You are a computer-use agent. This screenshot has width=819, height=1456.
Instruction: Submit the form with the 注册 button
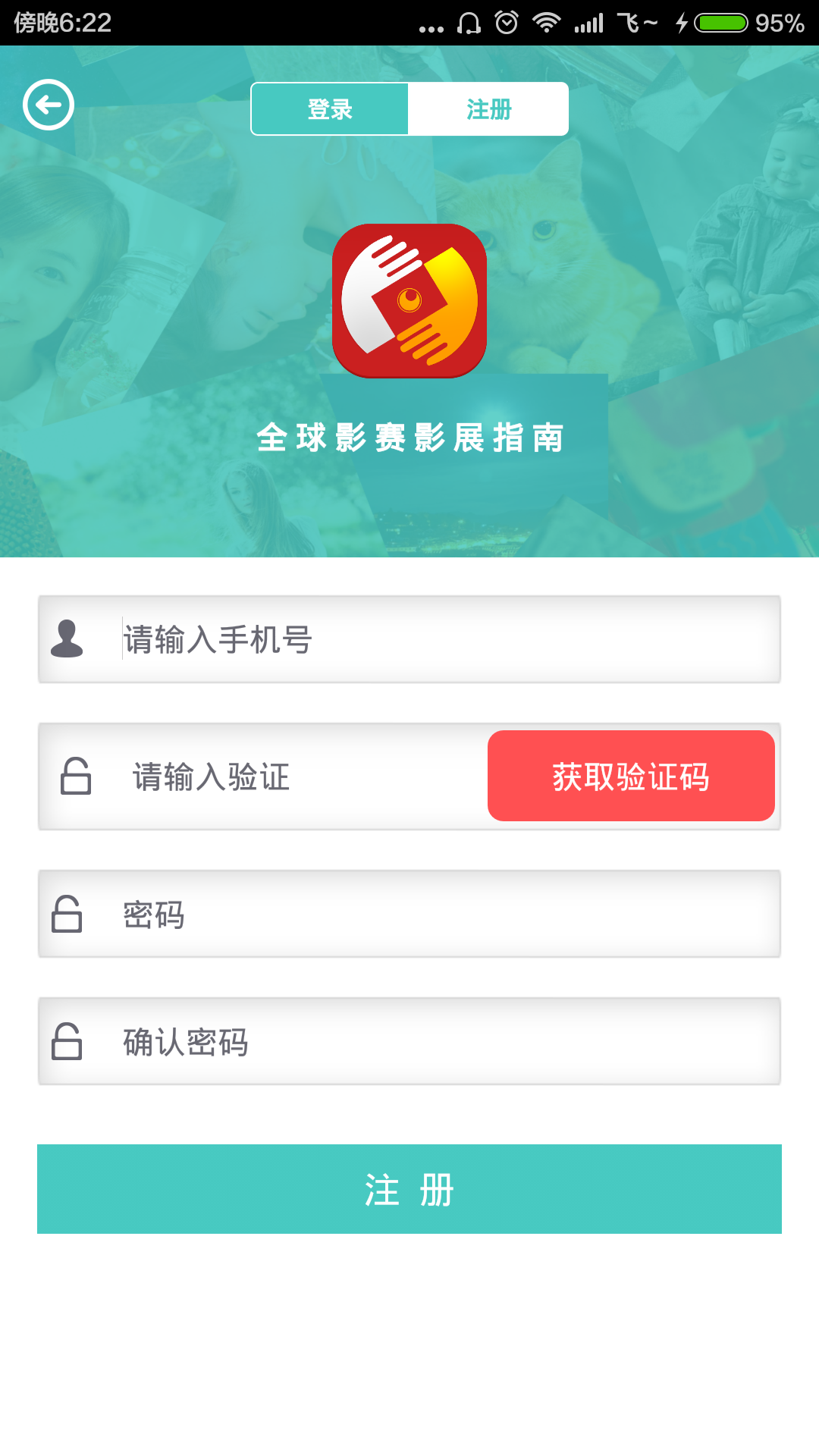[409, 1189]
